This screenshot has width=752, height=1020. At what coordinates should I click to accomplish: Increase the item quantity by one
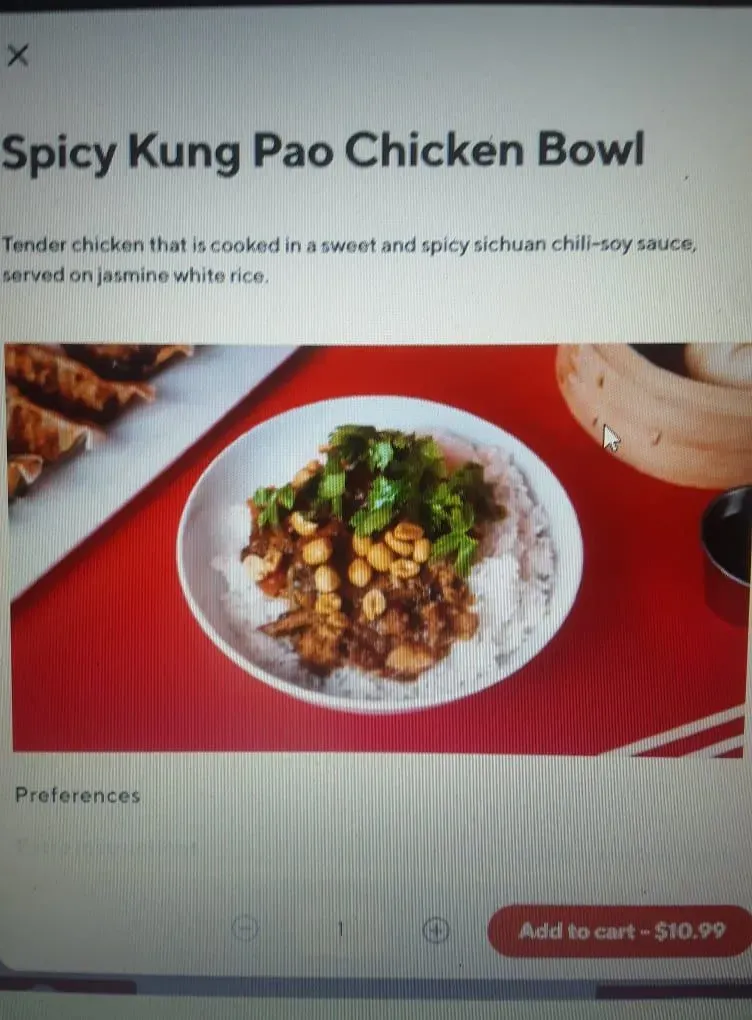click(x=436, y=930)
